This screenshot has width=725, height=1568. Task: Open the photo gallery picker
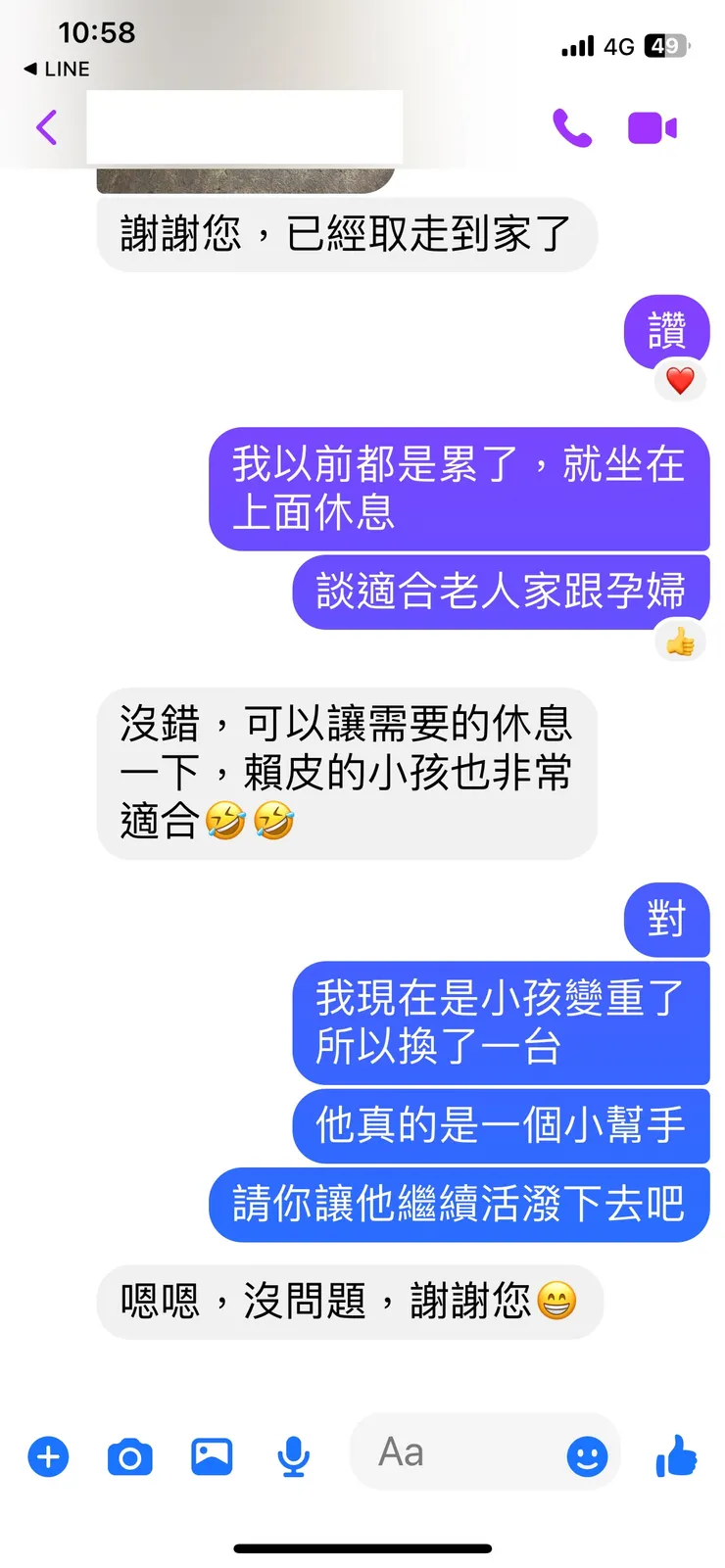click(x=211, y=1457)
